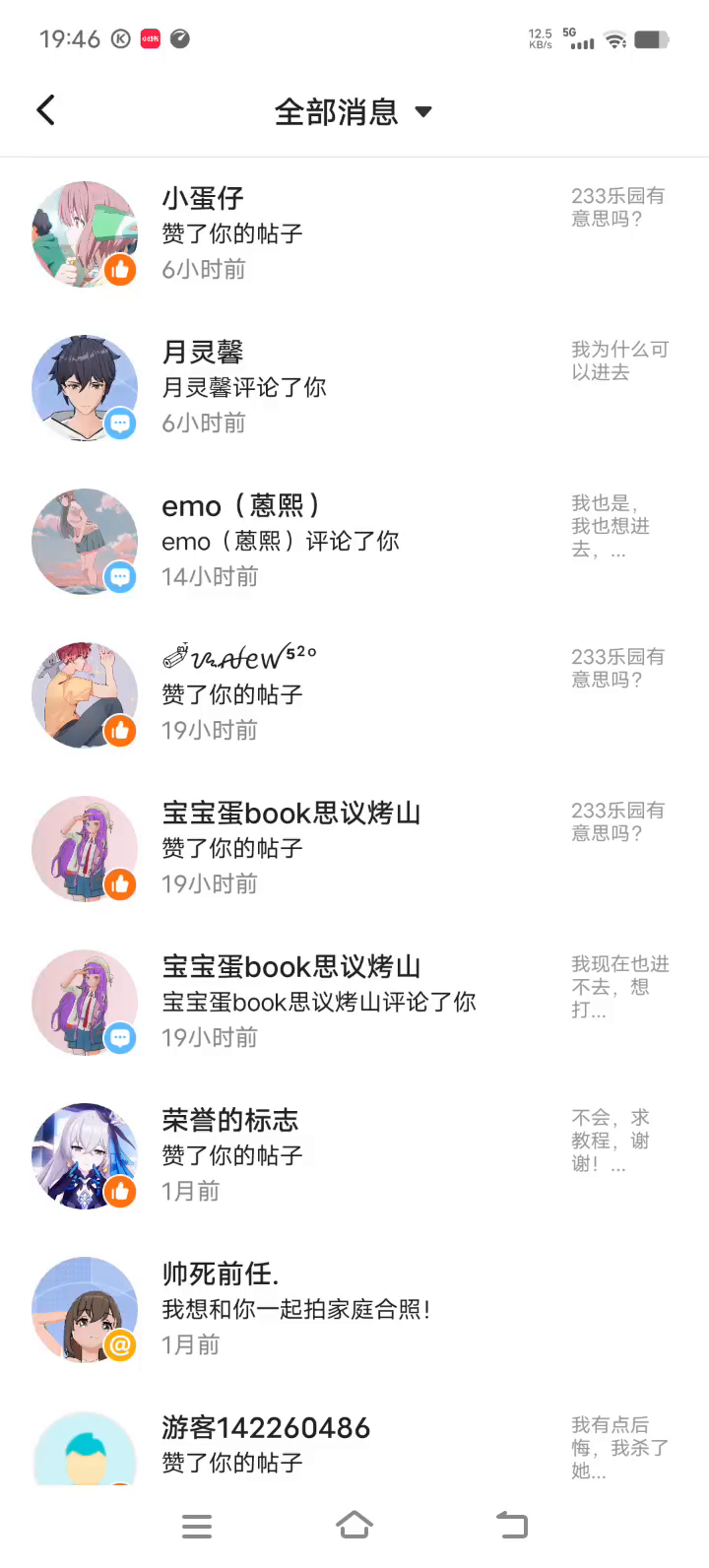Open the like from 宝宝蛋book思议烤山
This screenshot has width=709, height=1568.
click(354, 848)
